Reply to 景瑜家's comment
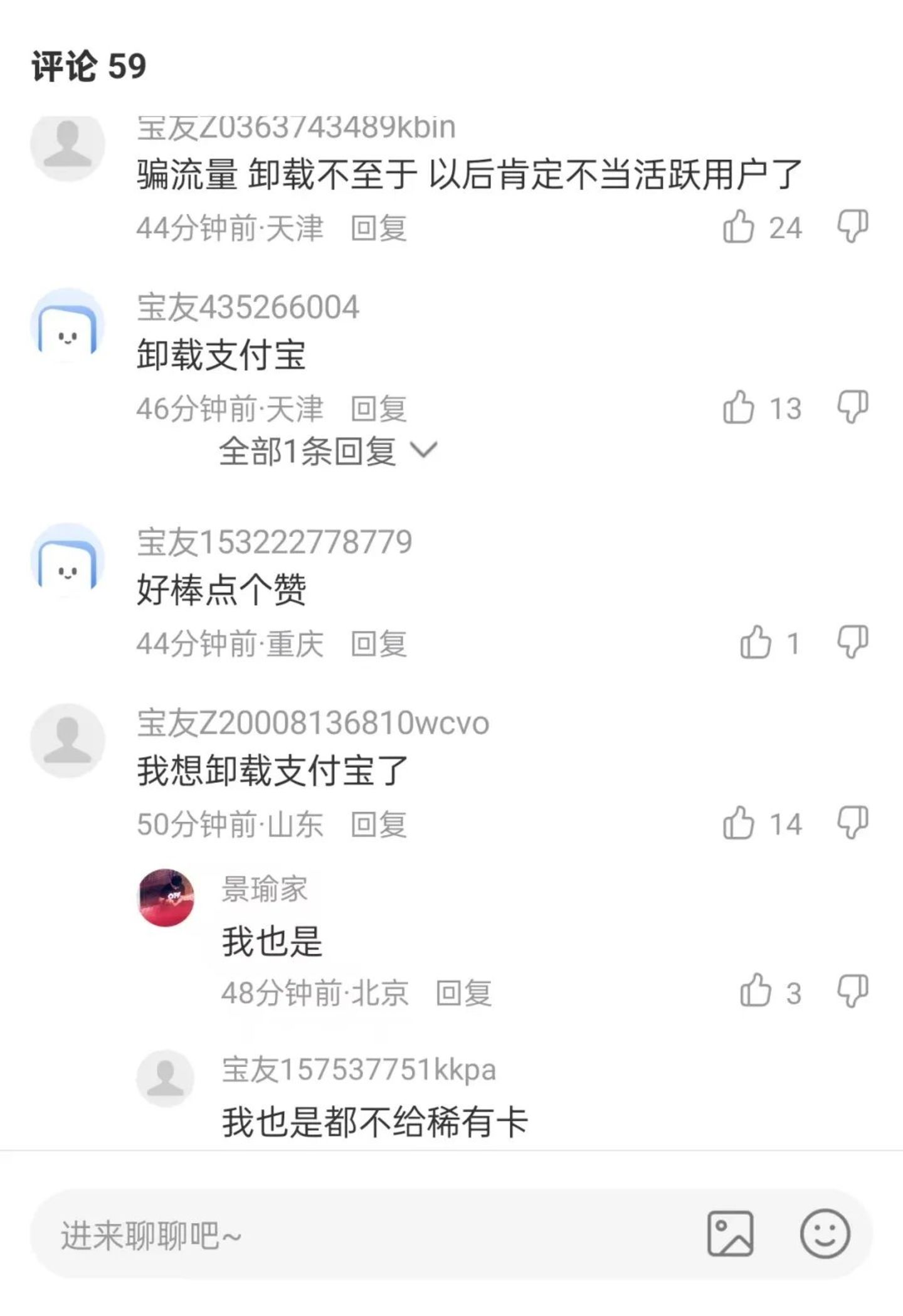Screen dimensions: 903x1316 [x=463, y=993]
